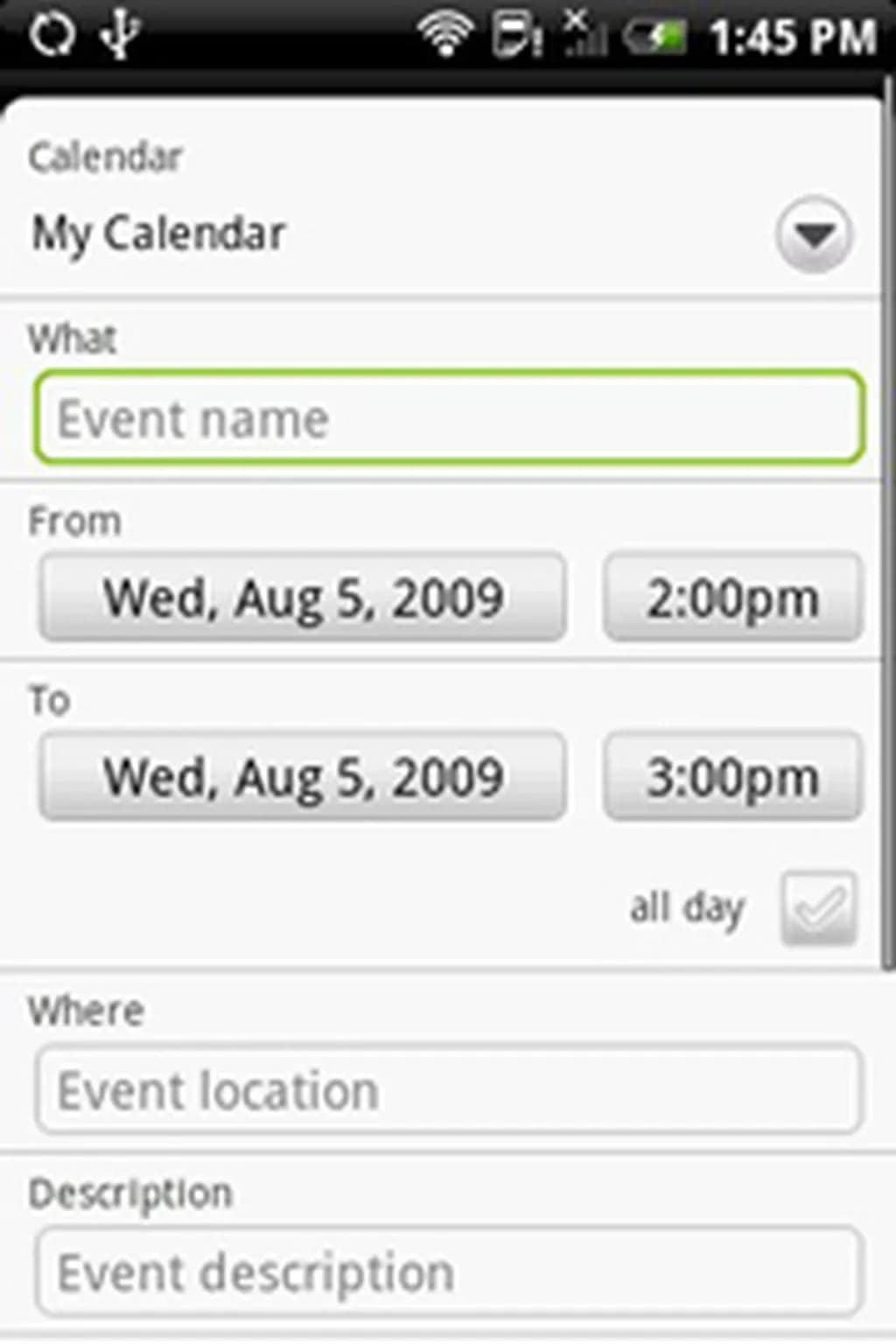Set the 2:00pm start time
The image size is (896, 1344).
click(x=733, y=598)
